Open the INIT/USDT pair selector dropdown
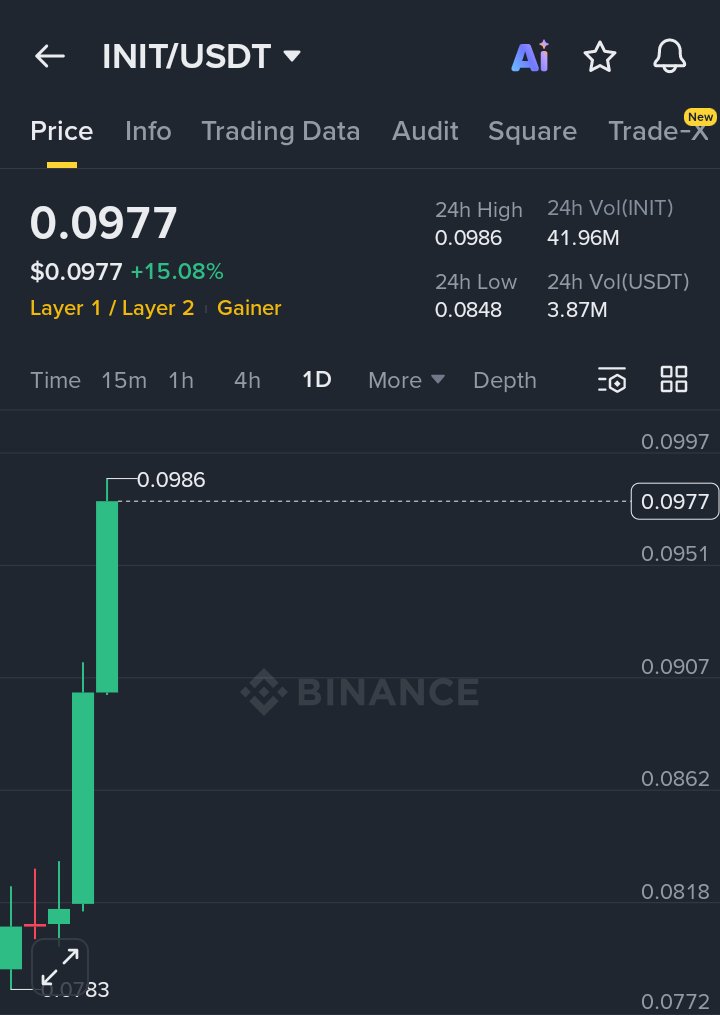The image size is (720, 1015). tap(200, 57)
